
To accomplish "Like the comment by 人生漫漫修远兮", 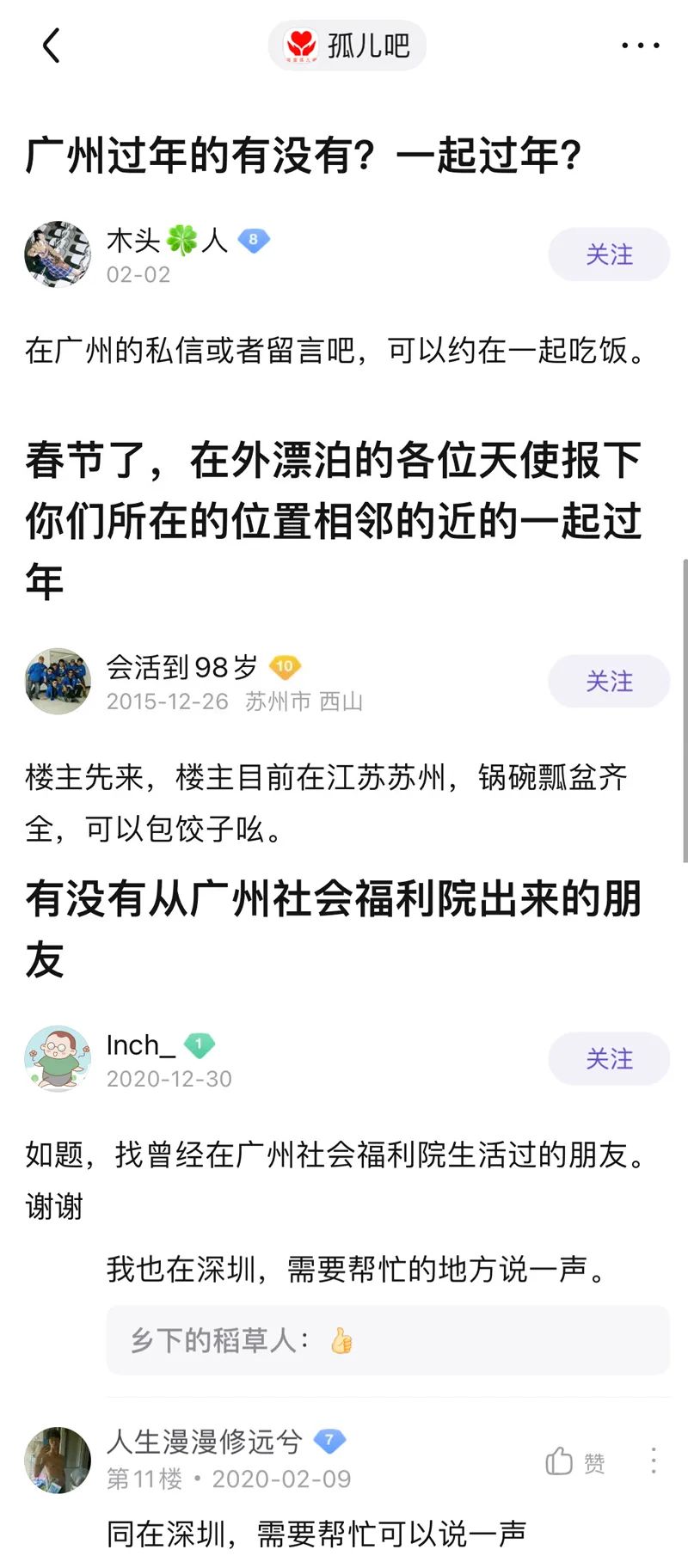I will 574,1461.
